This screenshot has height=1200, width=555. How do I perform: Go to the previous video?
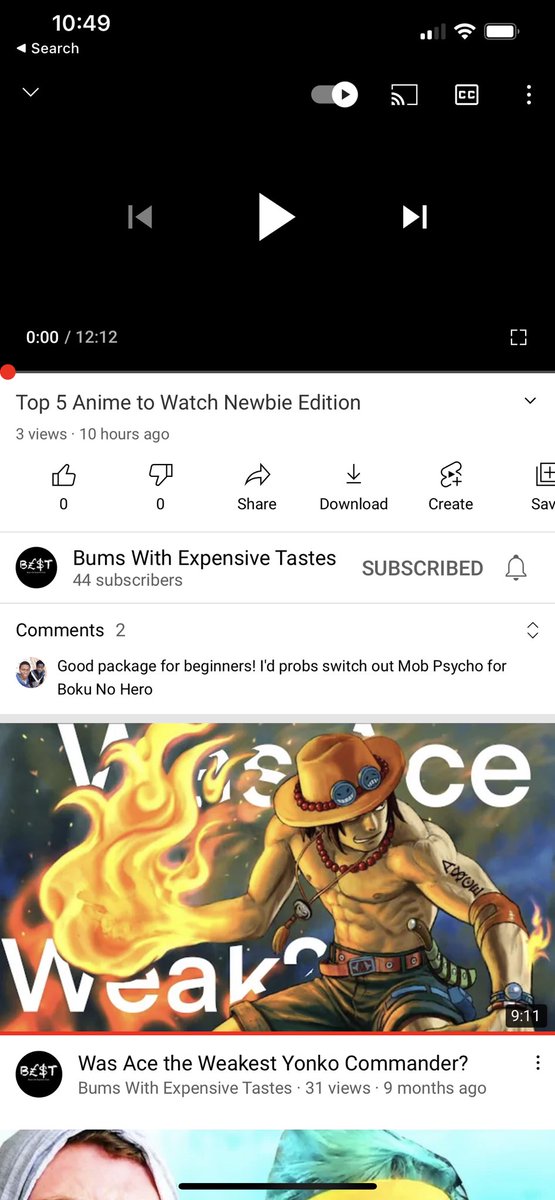(x=140, y=217)
